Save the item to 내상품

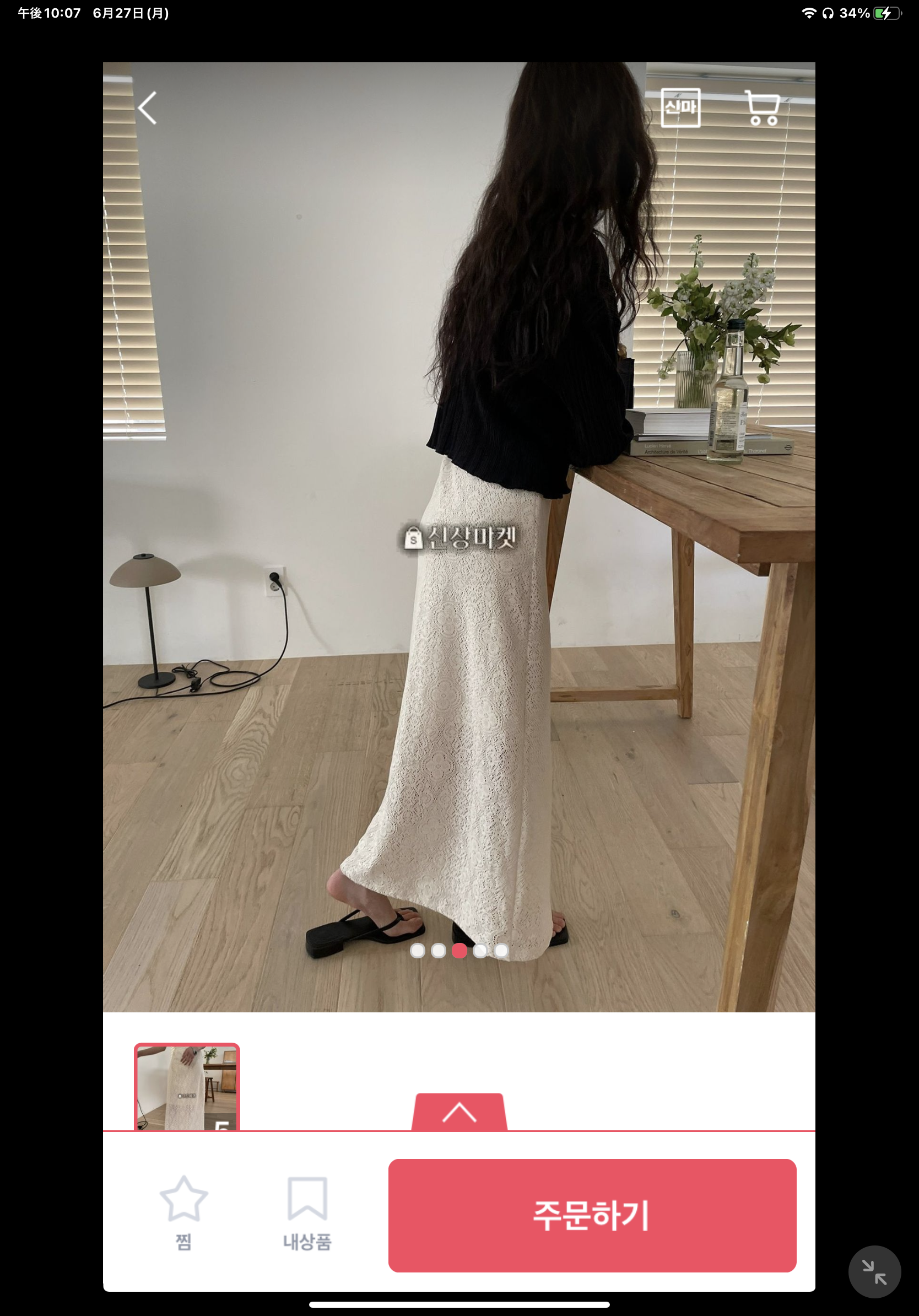307,1212
